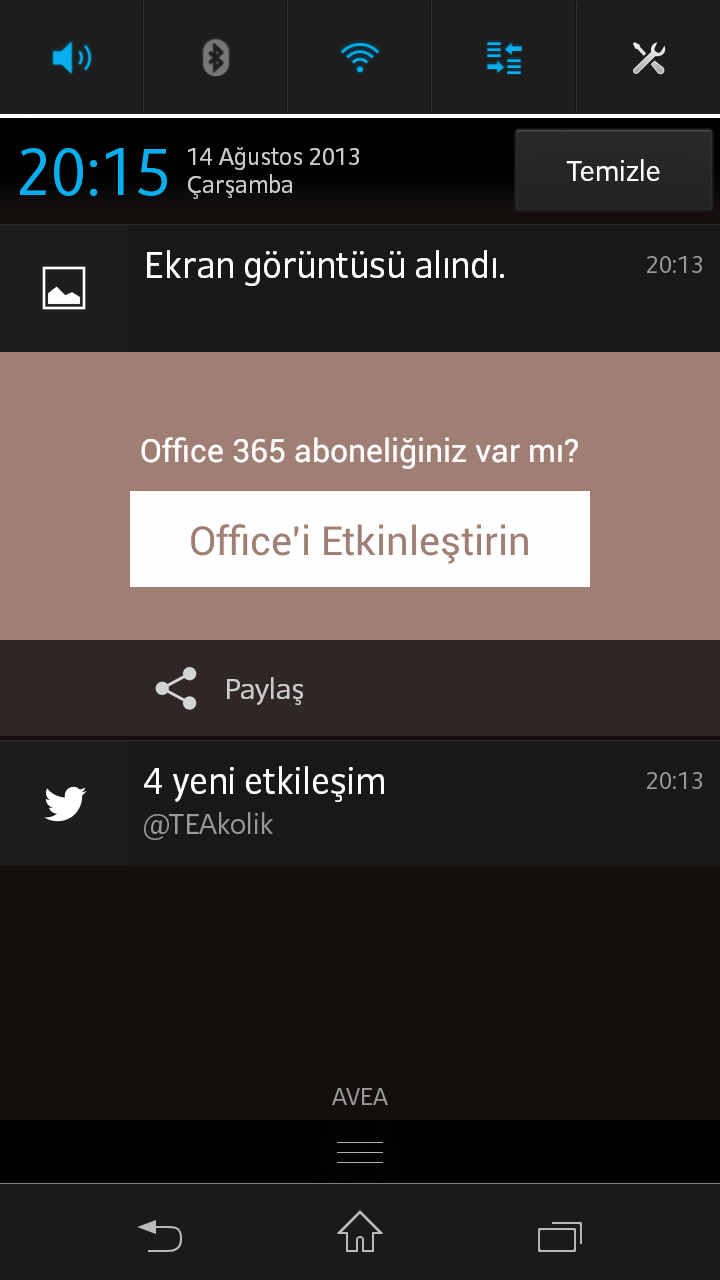Viewport: 720px width, 1280px height.
Task: Open settings via the tools icon
Action: (648, 58)
